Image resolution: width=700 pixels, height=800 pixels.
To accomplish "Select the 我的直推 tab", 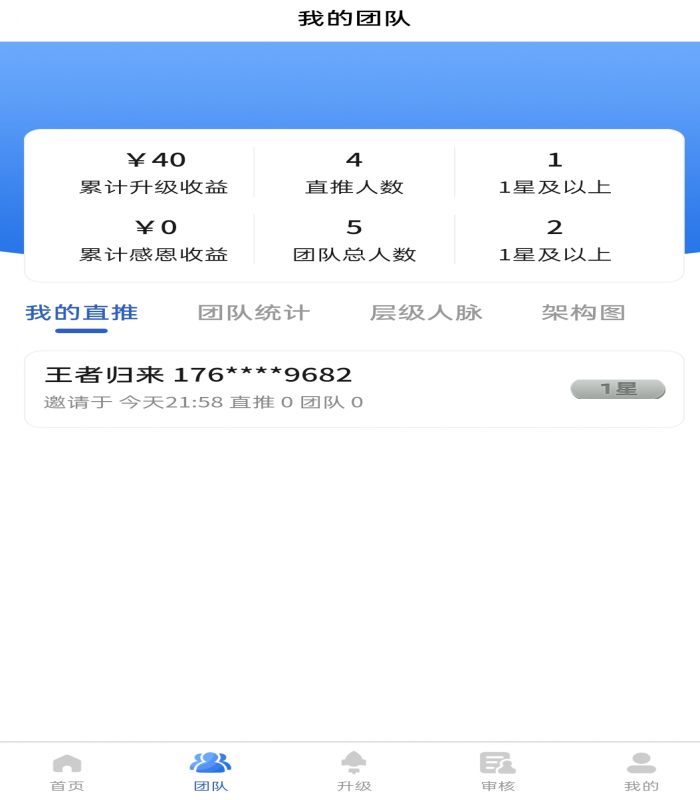I will [82, 313].
